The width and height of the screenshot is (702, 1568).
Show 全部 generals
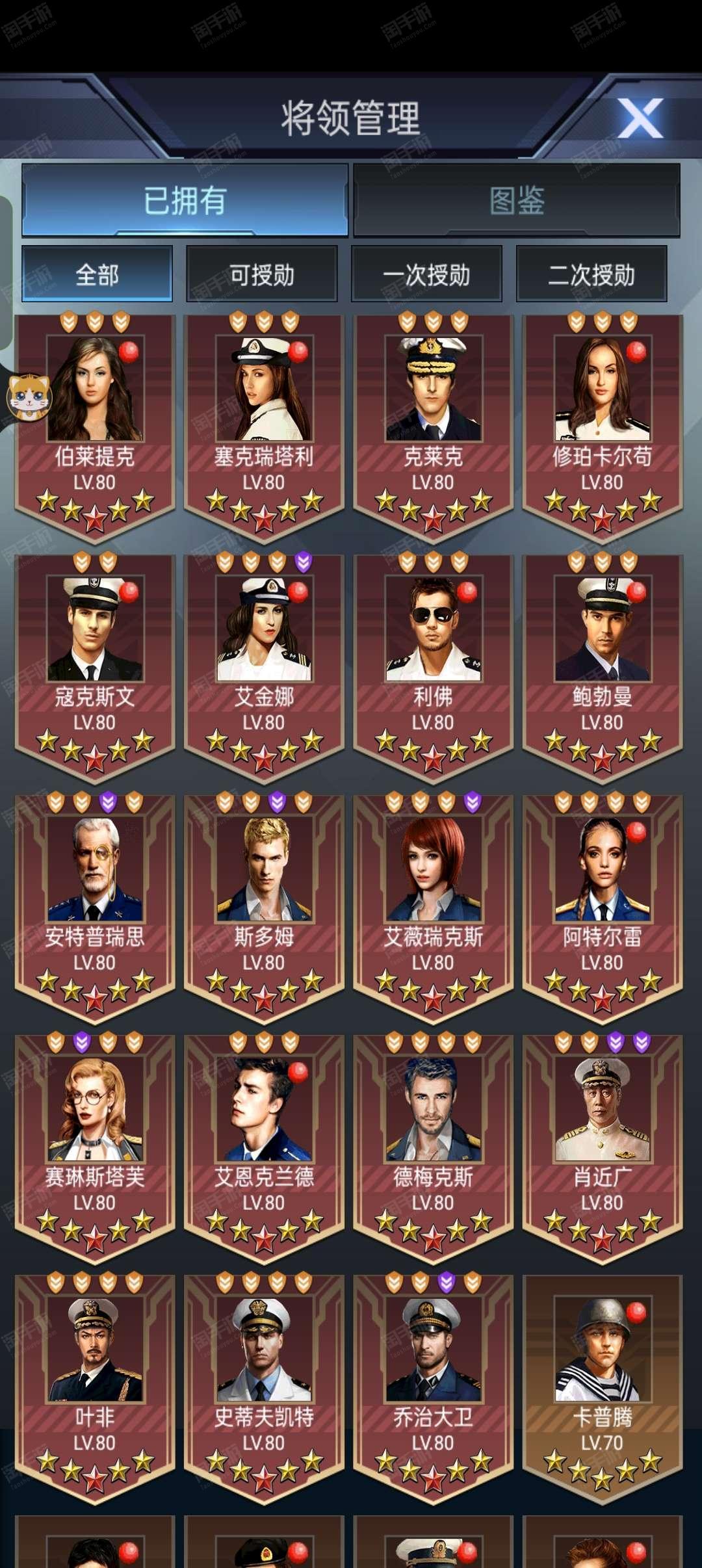(97, 274)
